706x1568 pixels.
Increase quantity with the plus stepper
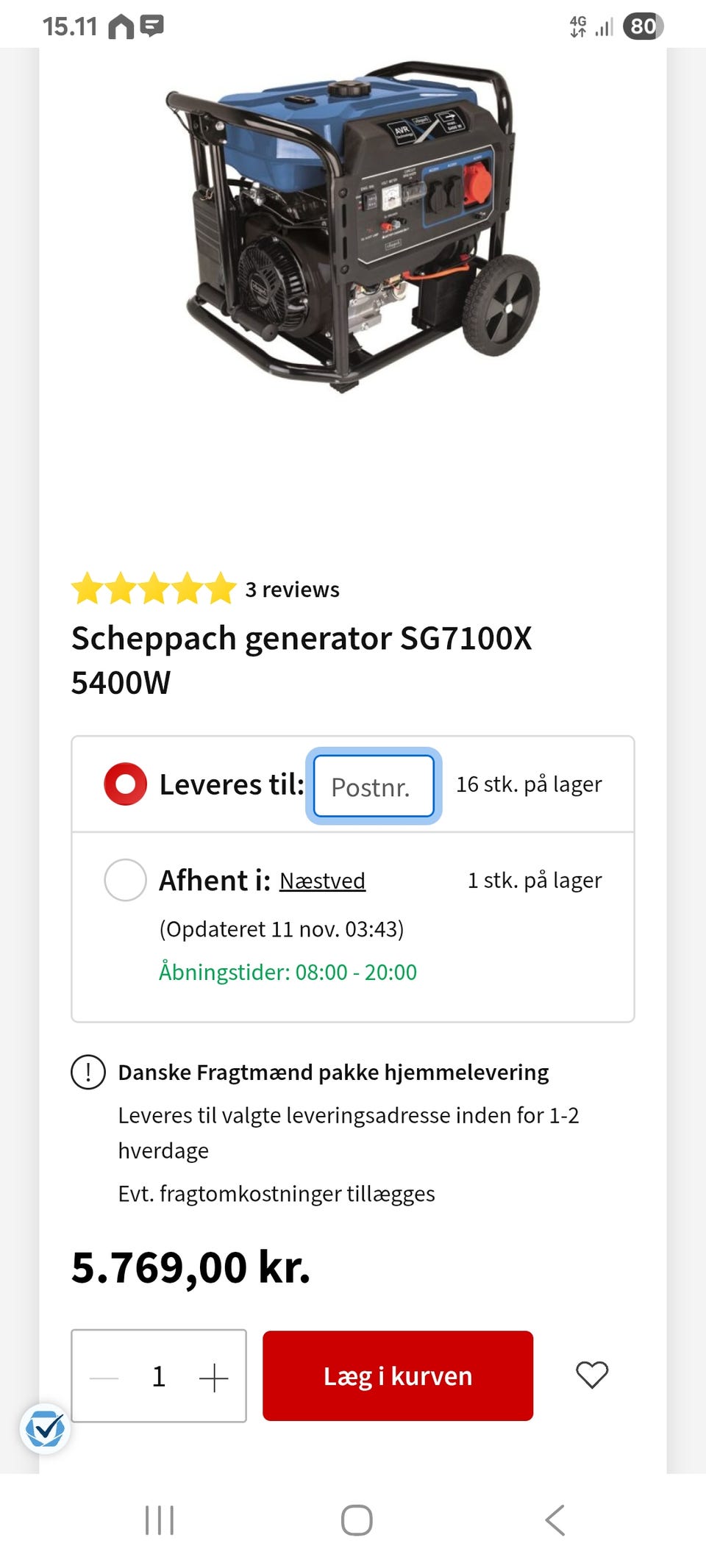click(x=214, y=1376)
